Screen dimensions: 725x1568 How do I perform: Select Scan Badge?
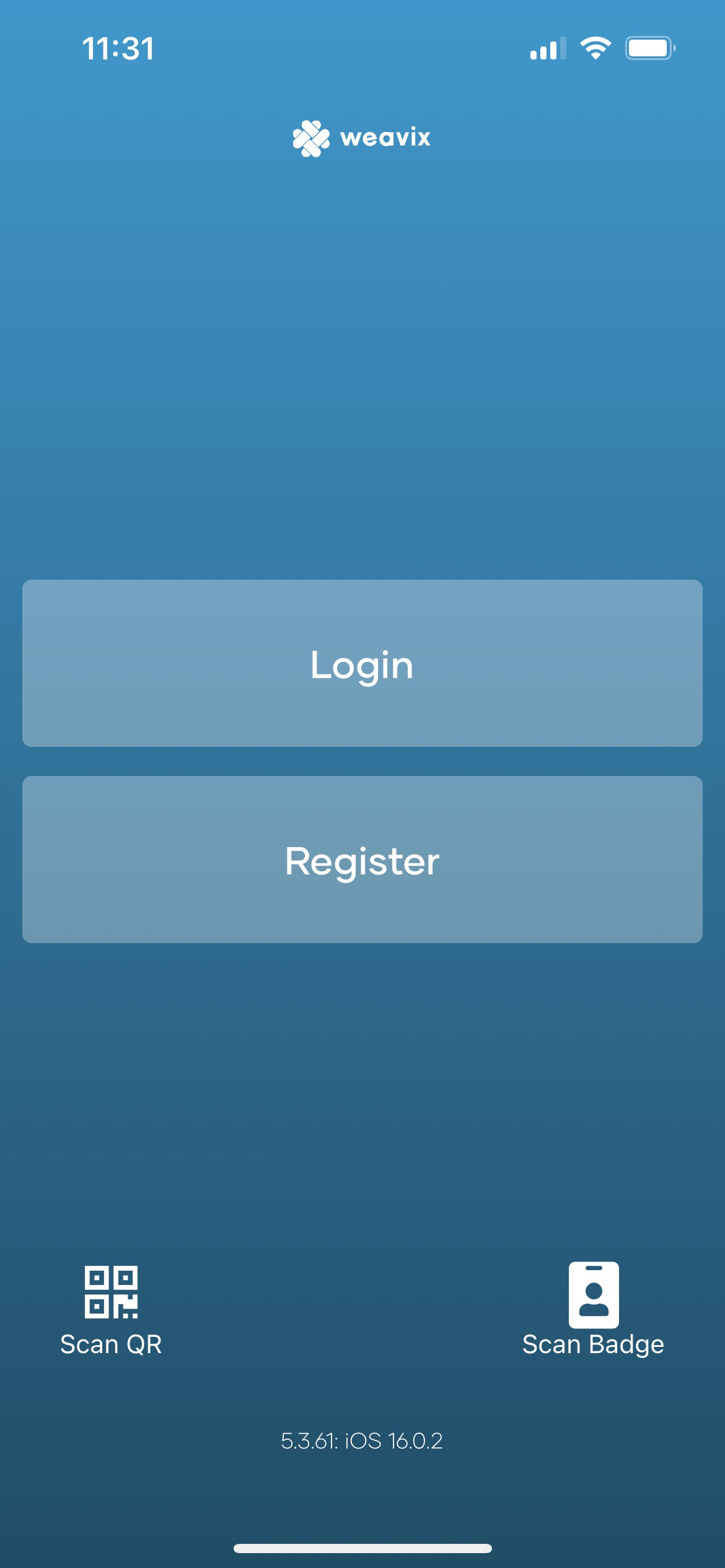pyautogui.click(x=593, y=1309)
